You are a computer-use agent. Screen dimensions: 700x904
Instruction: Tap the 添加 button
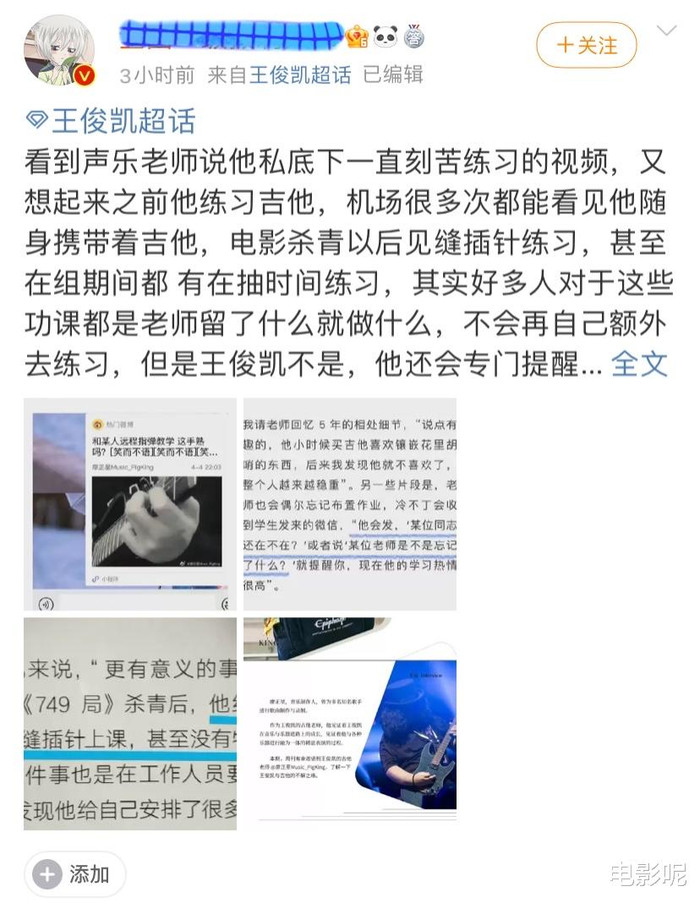tap(75, 874)
